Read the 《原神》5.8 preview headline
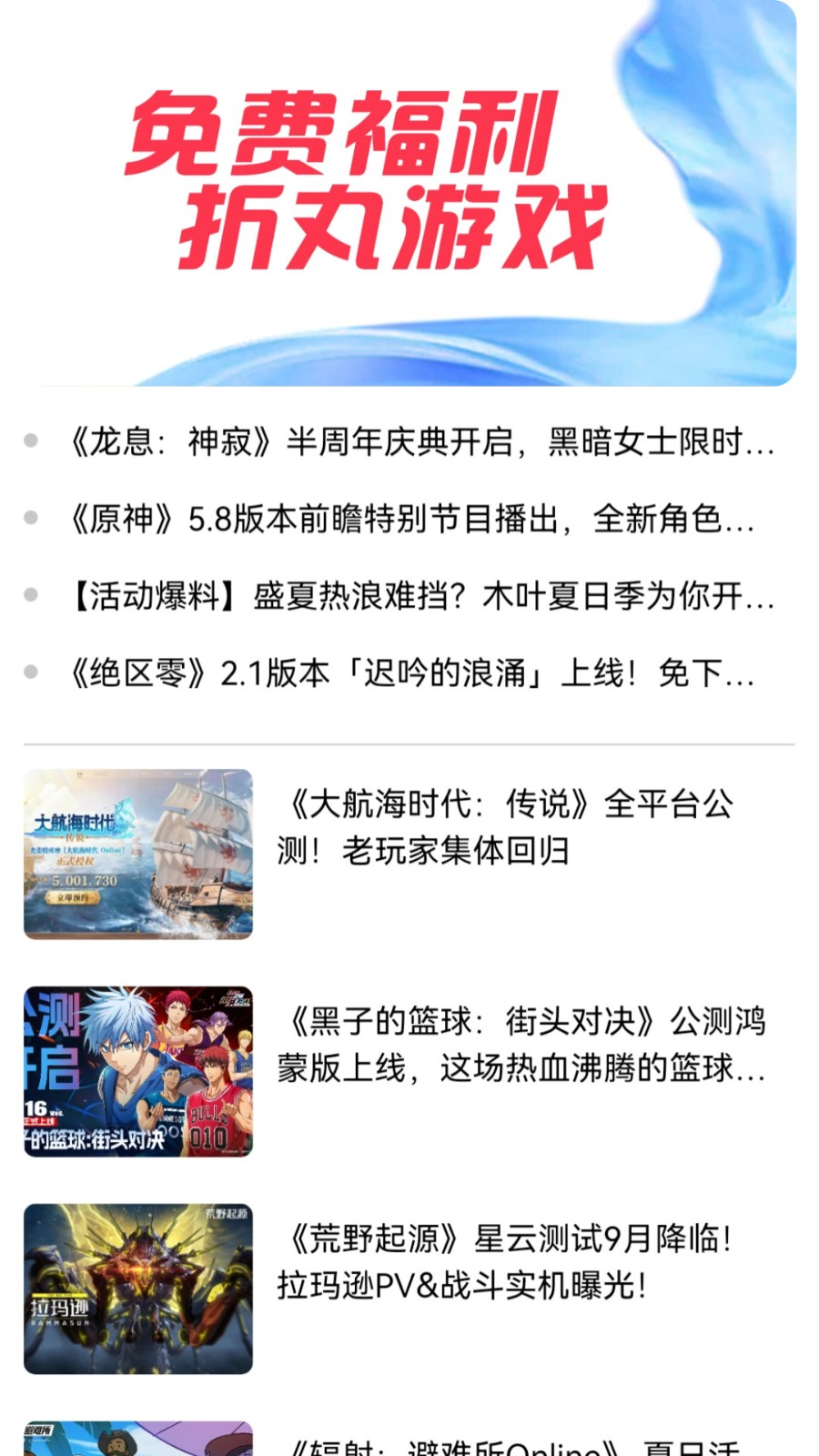 (x=411, y=520)
